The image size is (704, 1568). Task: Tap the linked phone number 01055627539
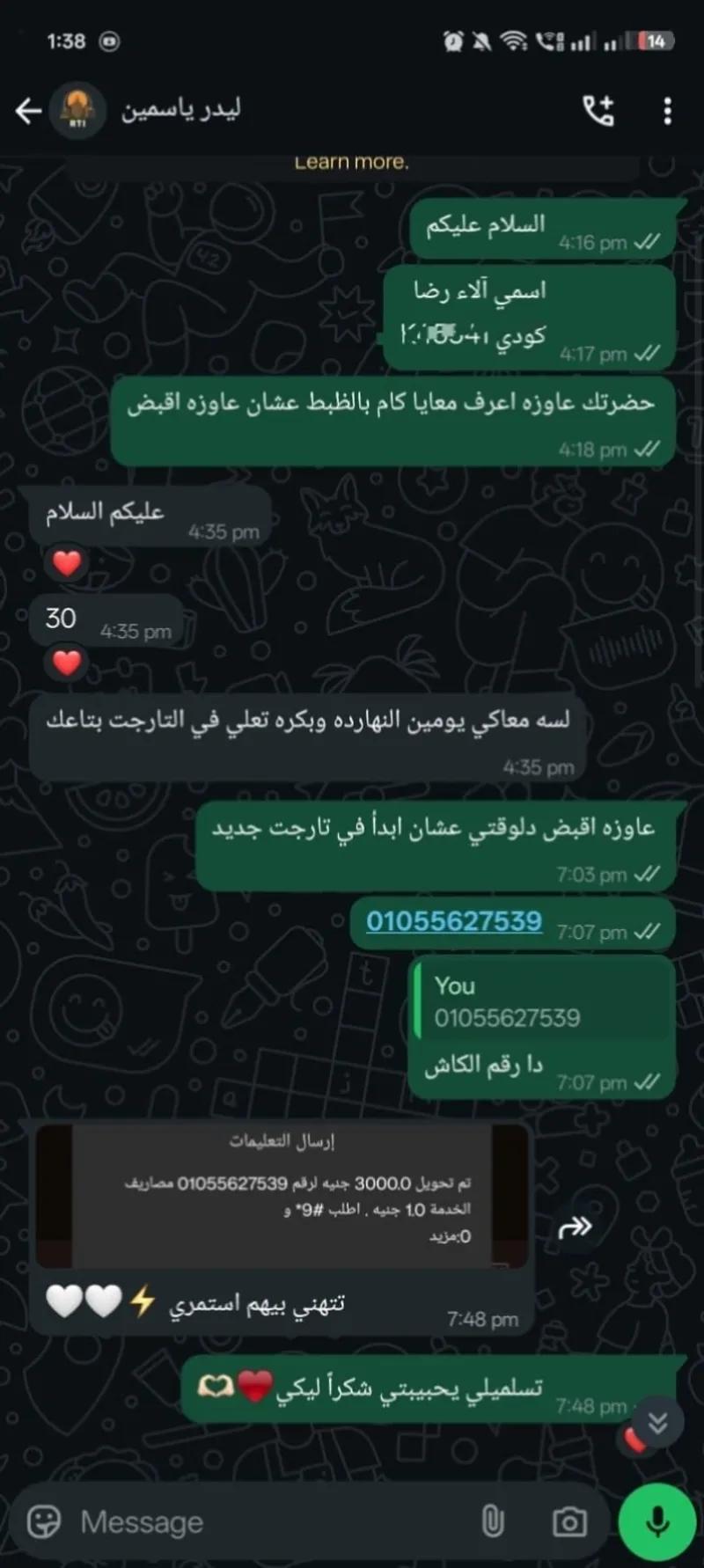454,921
